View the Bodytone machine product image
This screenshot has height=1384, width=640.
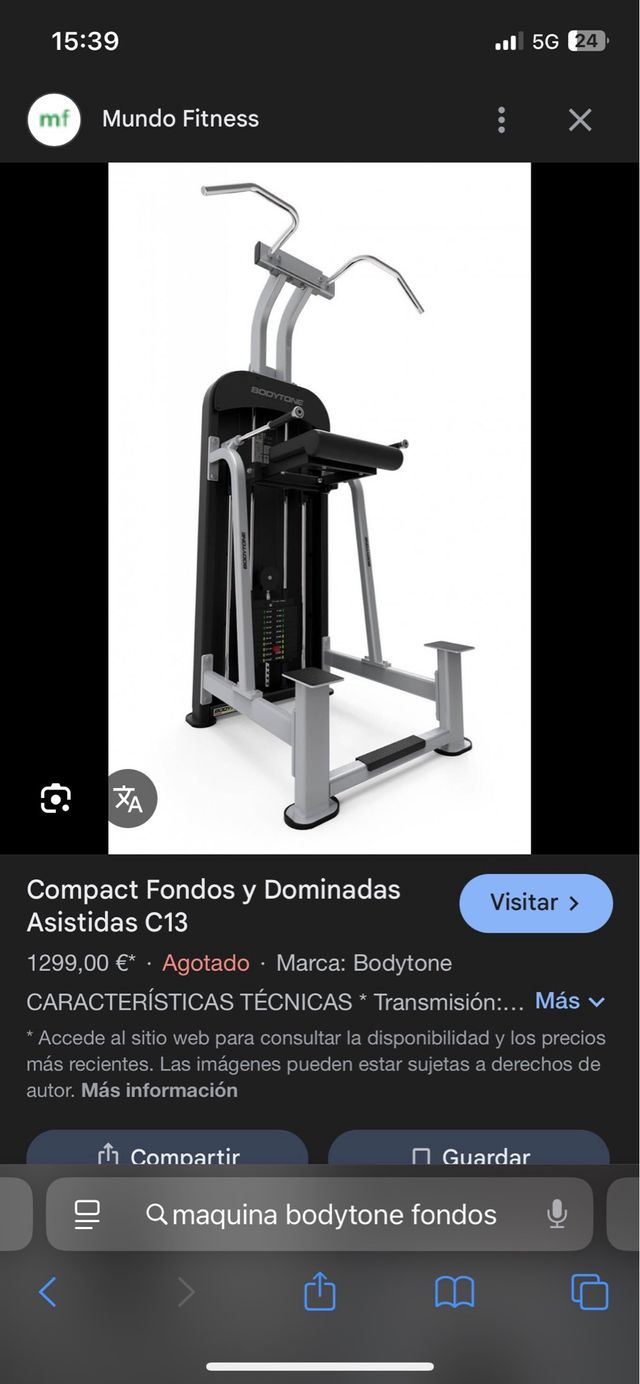coord(320,508)
